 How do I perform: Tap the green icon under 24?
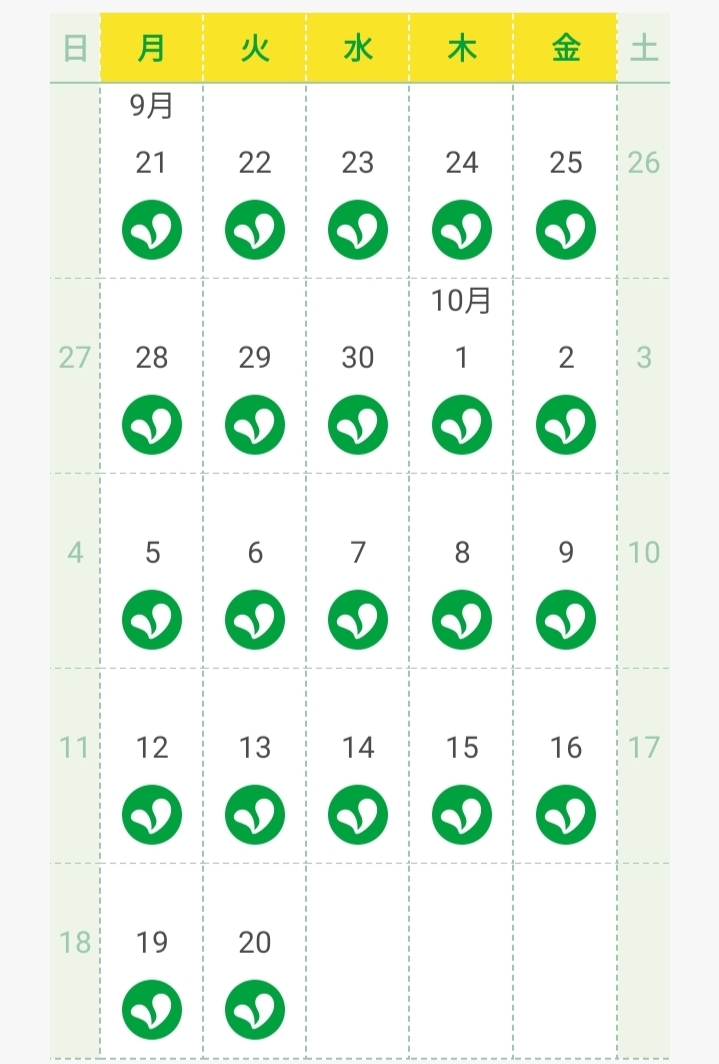(462, 229)
